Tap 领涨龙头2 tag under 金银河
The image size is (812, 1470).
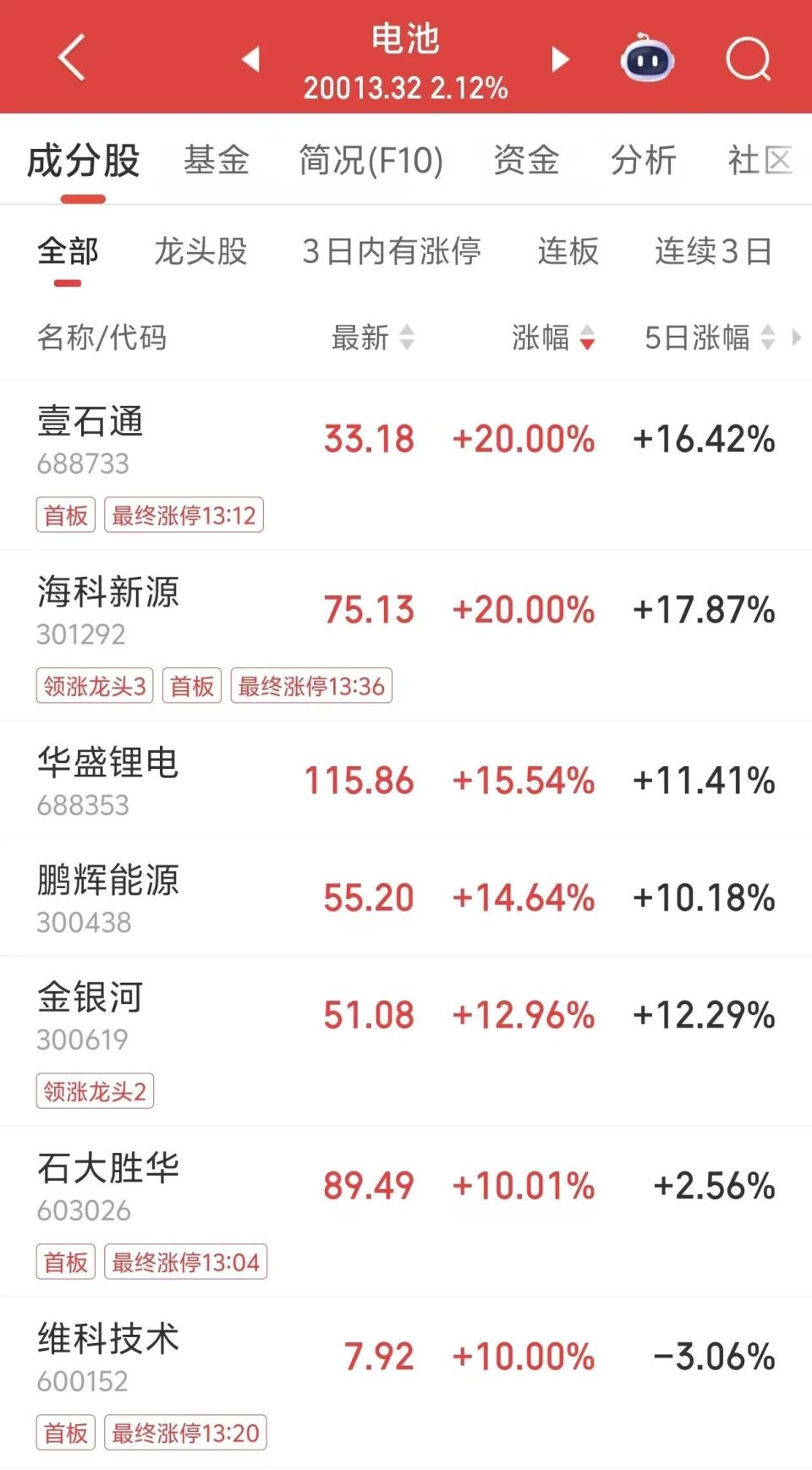point(94,1092)
